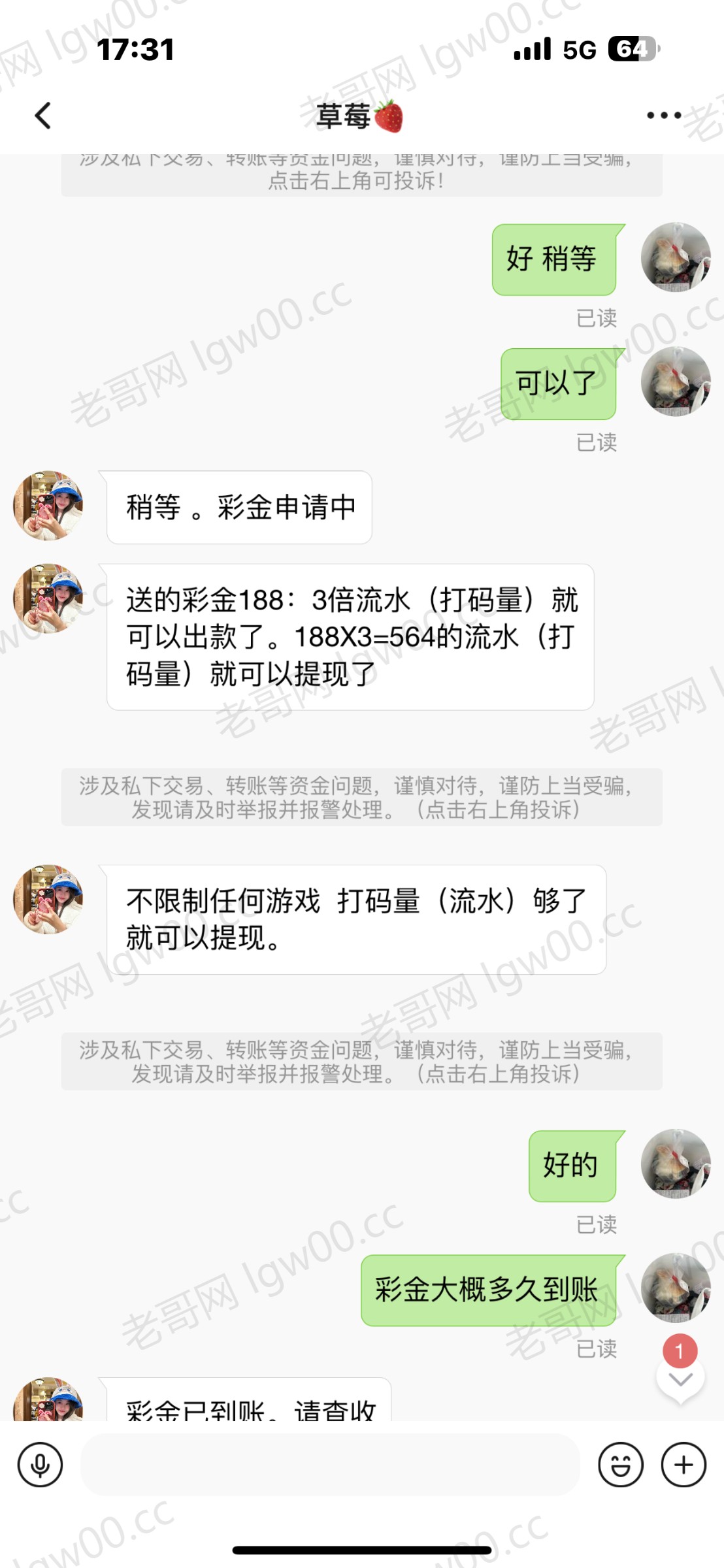Tap the voice input microphone icon
Image resolution: width=724 pixels, height=1568 pixels.
41,1465
